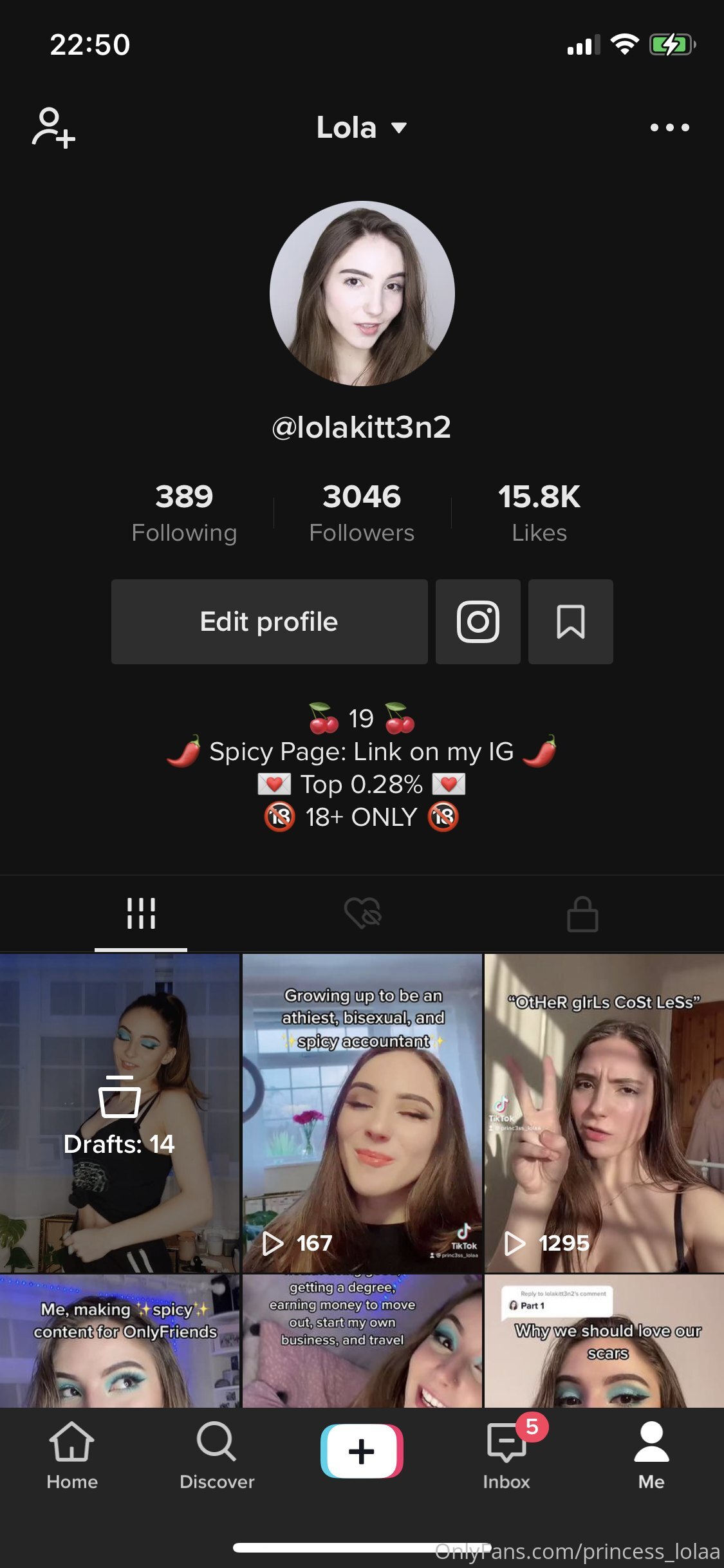
Task: Open the three-dot overflow menu
Action: coord(669,127)
